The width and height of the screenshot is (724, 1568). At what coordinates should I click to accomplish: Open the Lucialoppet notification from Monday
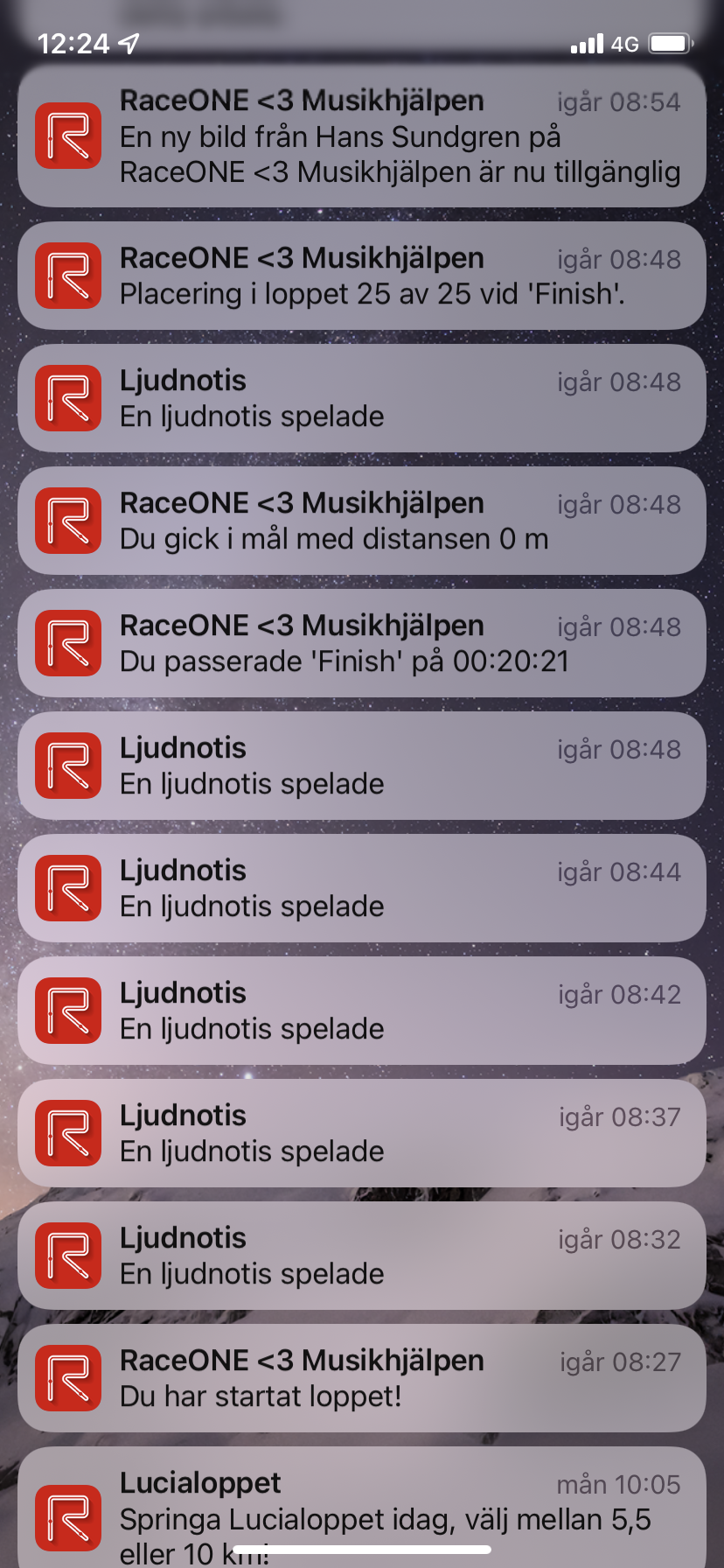click(x=362, y=1507)
